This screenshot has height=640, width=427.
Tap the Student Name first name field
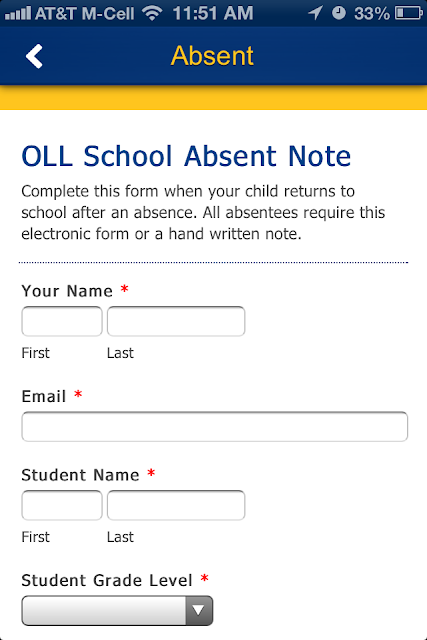coord(62,505)
